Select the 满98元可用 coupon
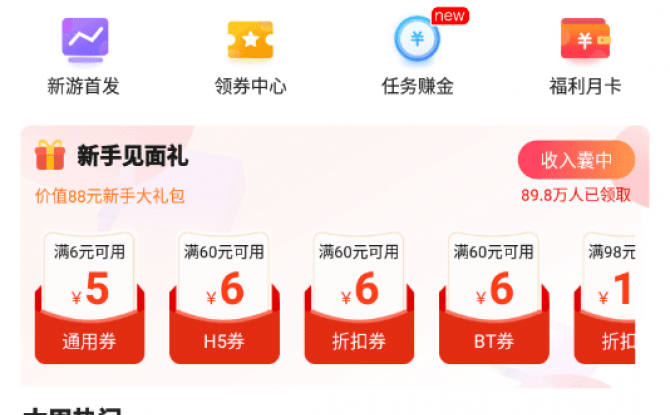Image resolution: width=670 pixels, height=415 pixels. pos(612,298)
